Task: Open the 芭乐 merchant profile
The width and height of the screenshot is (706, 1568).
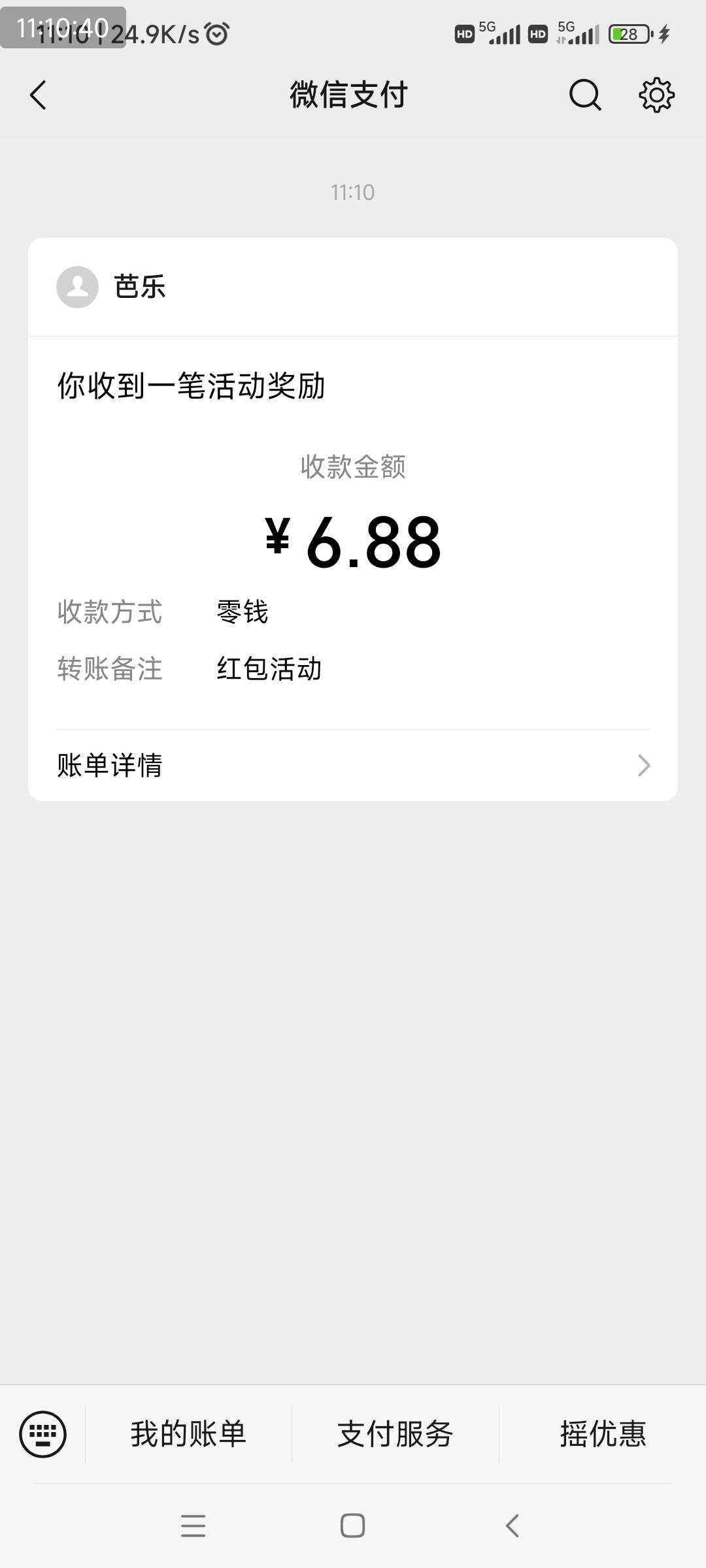Action: 111,287
